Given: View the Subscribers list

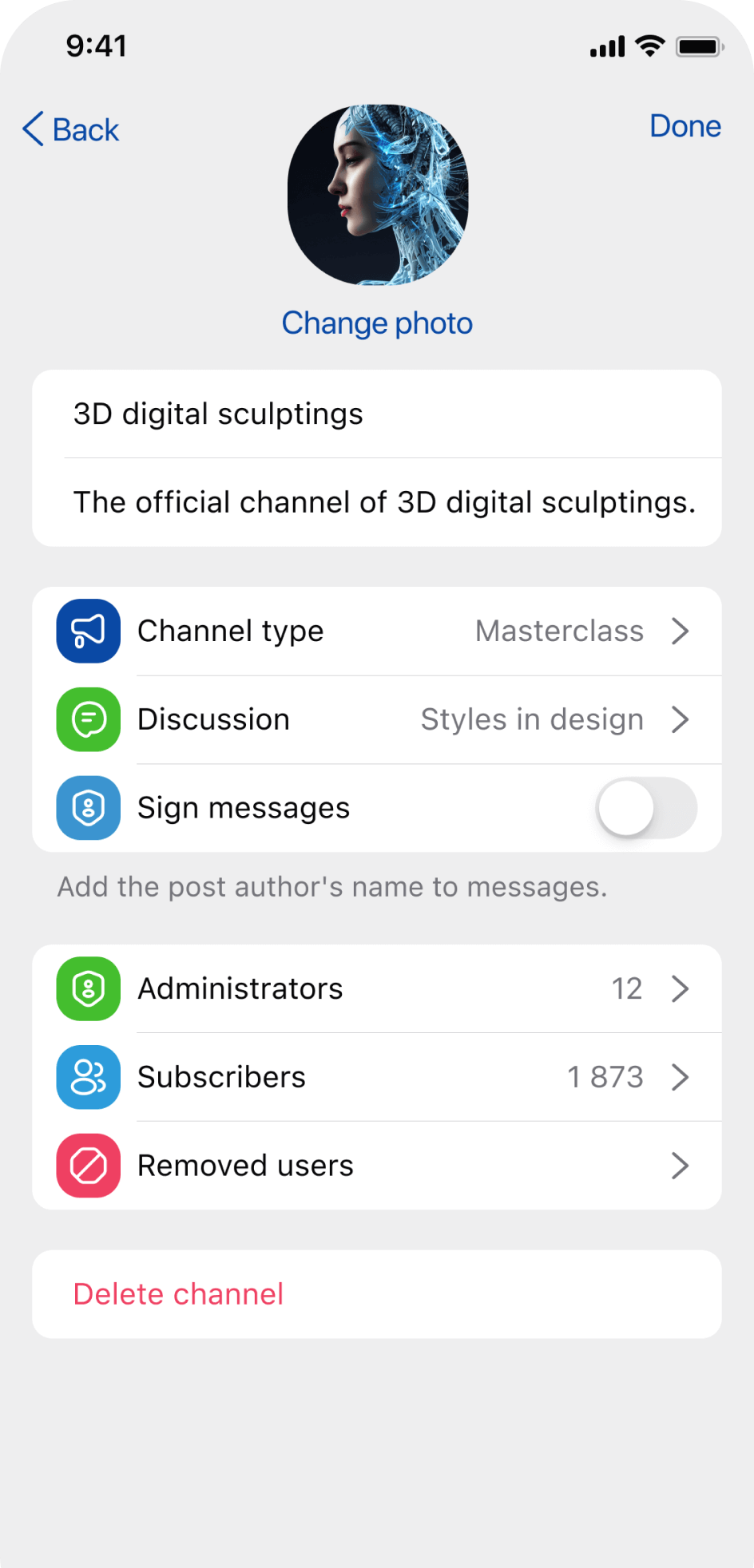Looking at the screenshot, I should tap(377, 1078).
